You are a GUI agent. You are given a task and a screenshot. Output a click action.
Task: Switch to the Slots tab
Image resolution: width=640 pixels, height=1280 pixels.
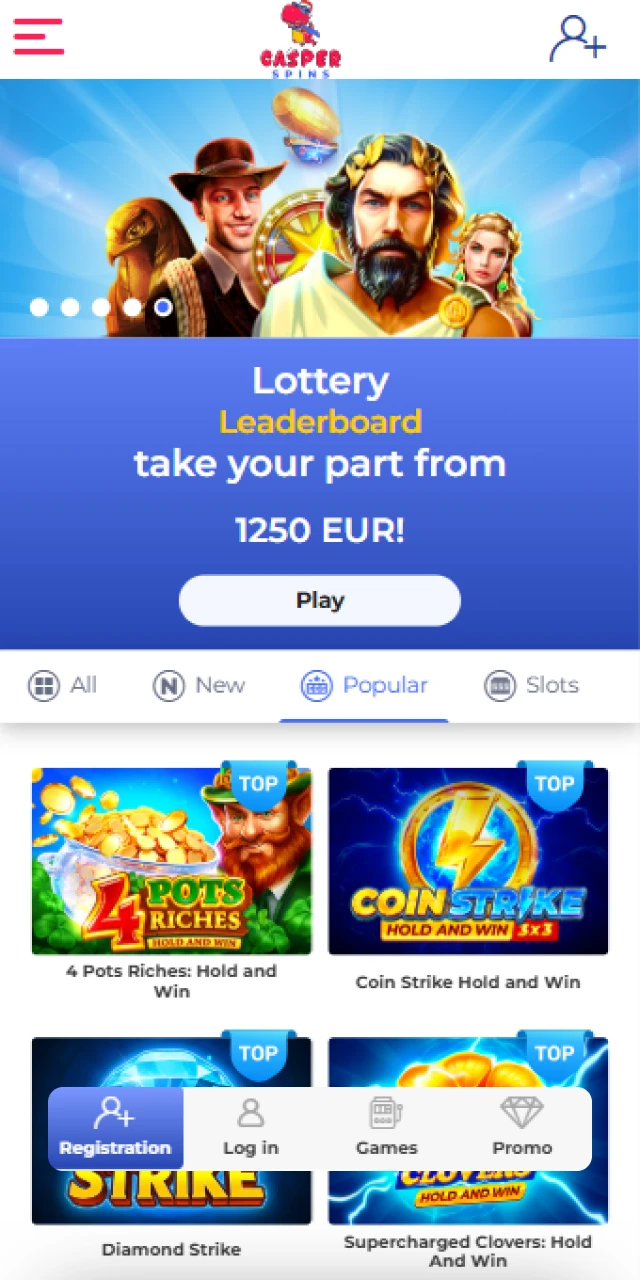click(531, 685)
